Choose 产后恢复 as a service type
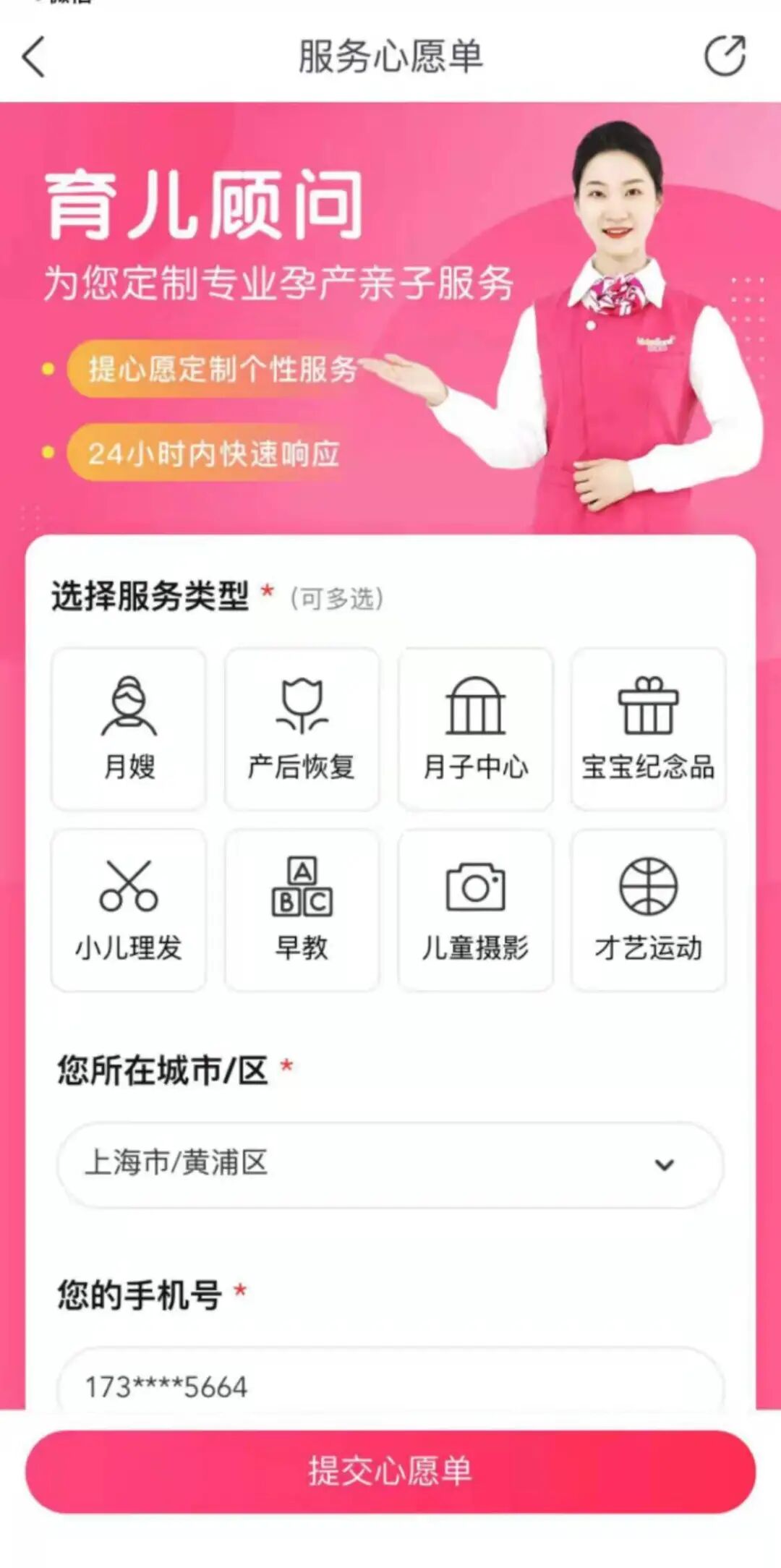Image resolution: width=781 pixels, height=1568 pixels. pyautogui.click(x=302, y=729)
